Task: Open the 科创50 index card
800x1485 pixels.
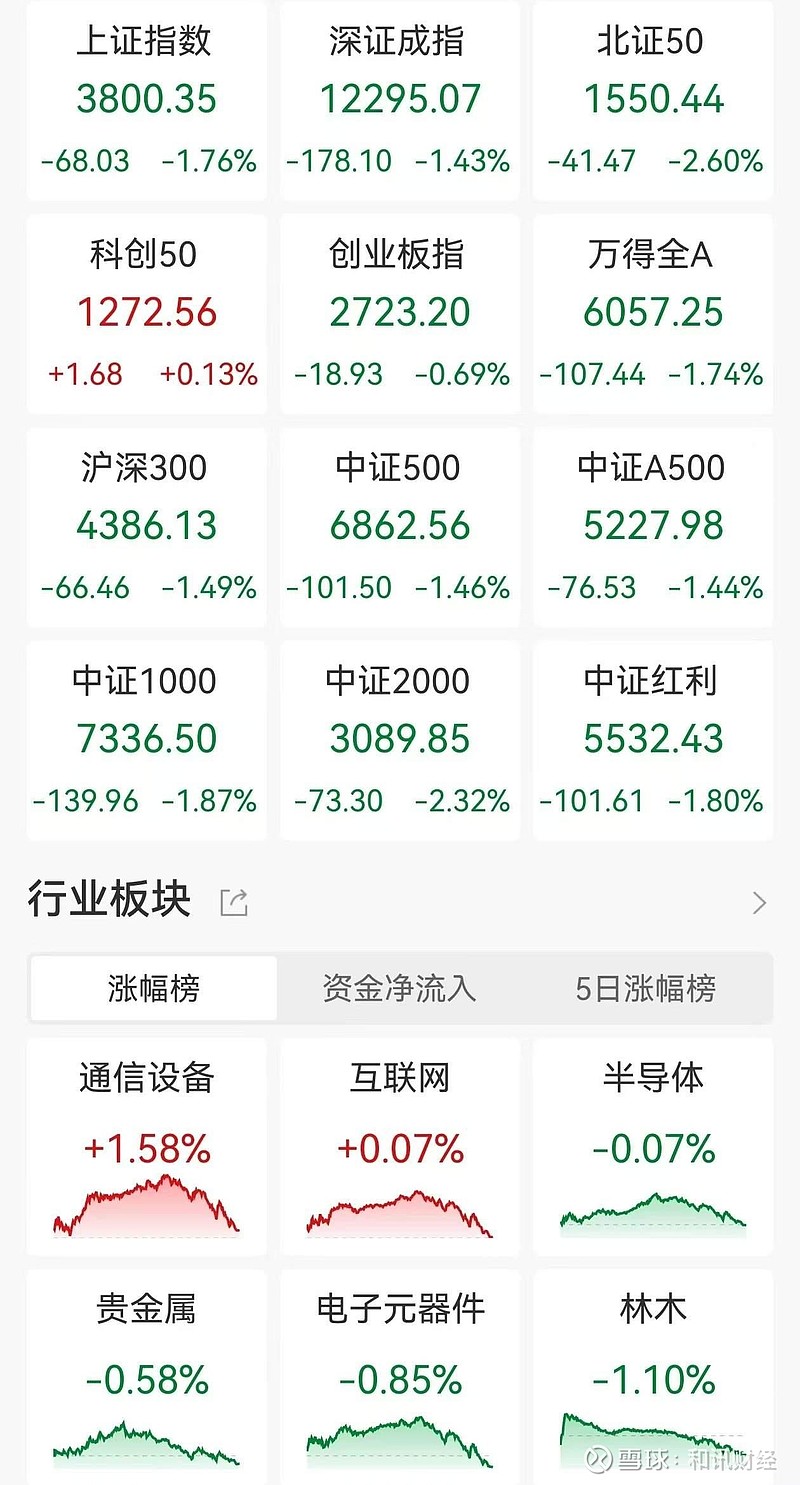Action: [x=146, y=313]
